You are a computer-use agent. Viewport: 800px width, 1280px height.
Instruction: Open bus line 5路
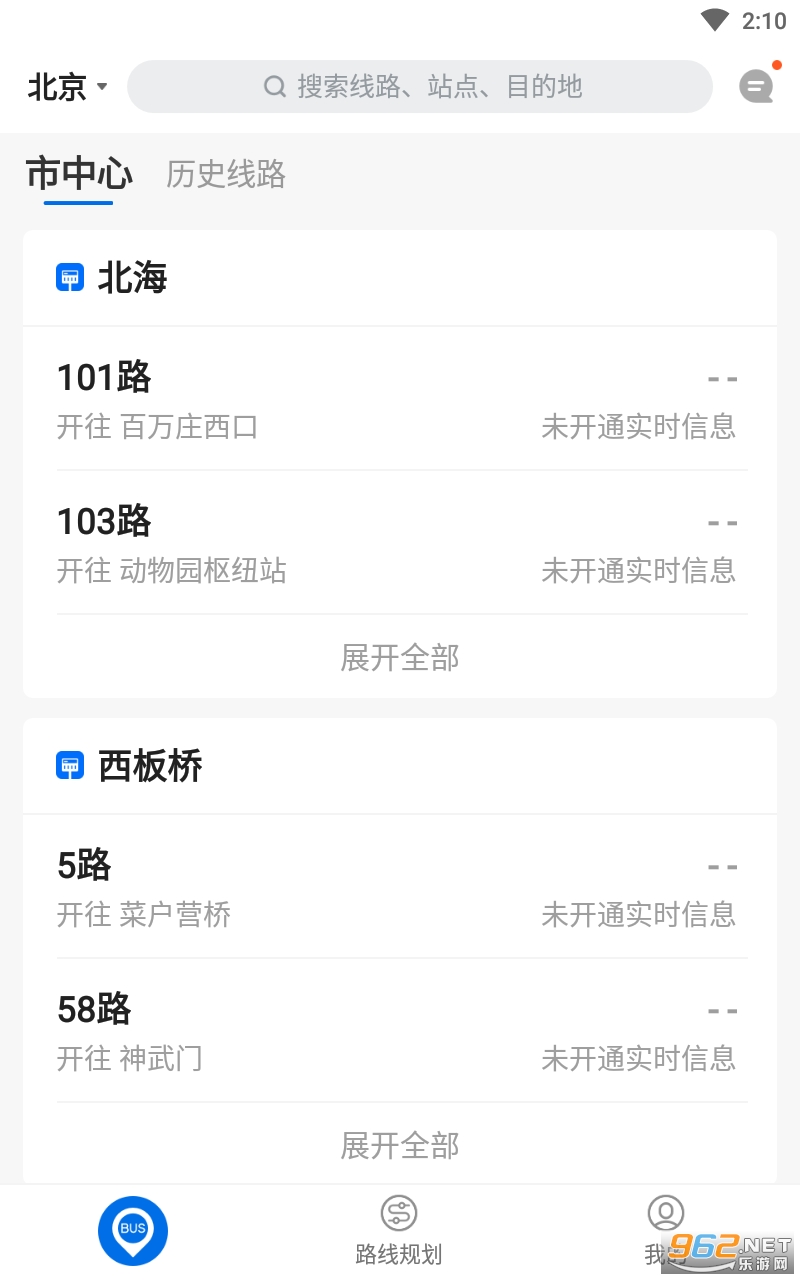(x=400, y=887)
